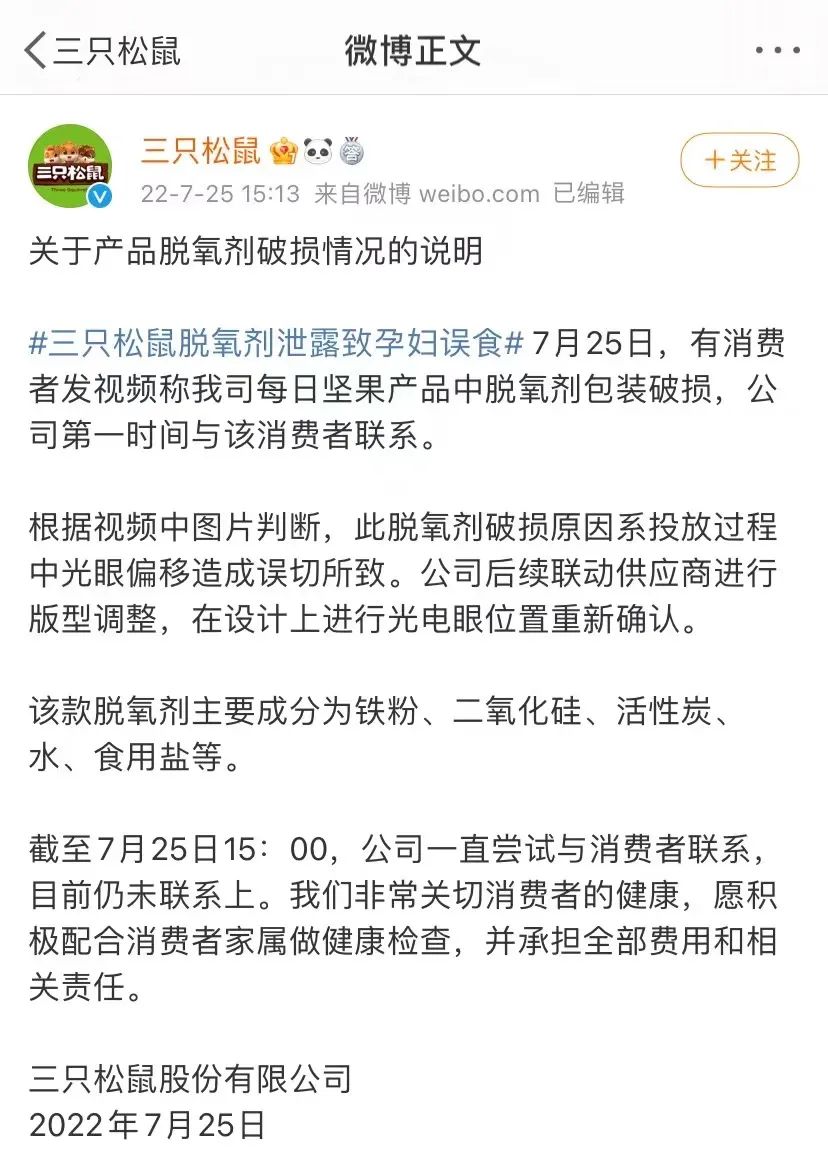Open the 三只松鼠 account name
828x1168 pixels.
(x=200, y=151)
